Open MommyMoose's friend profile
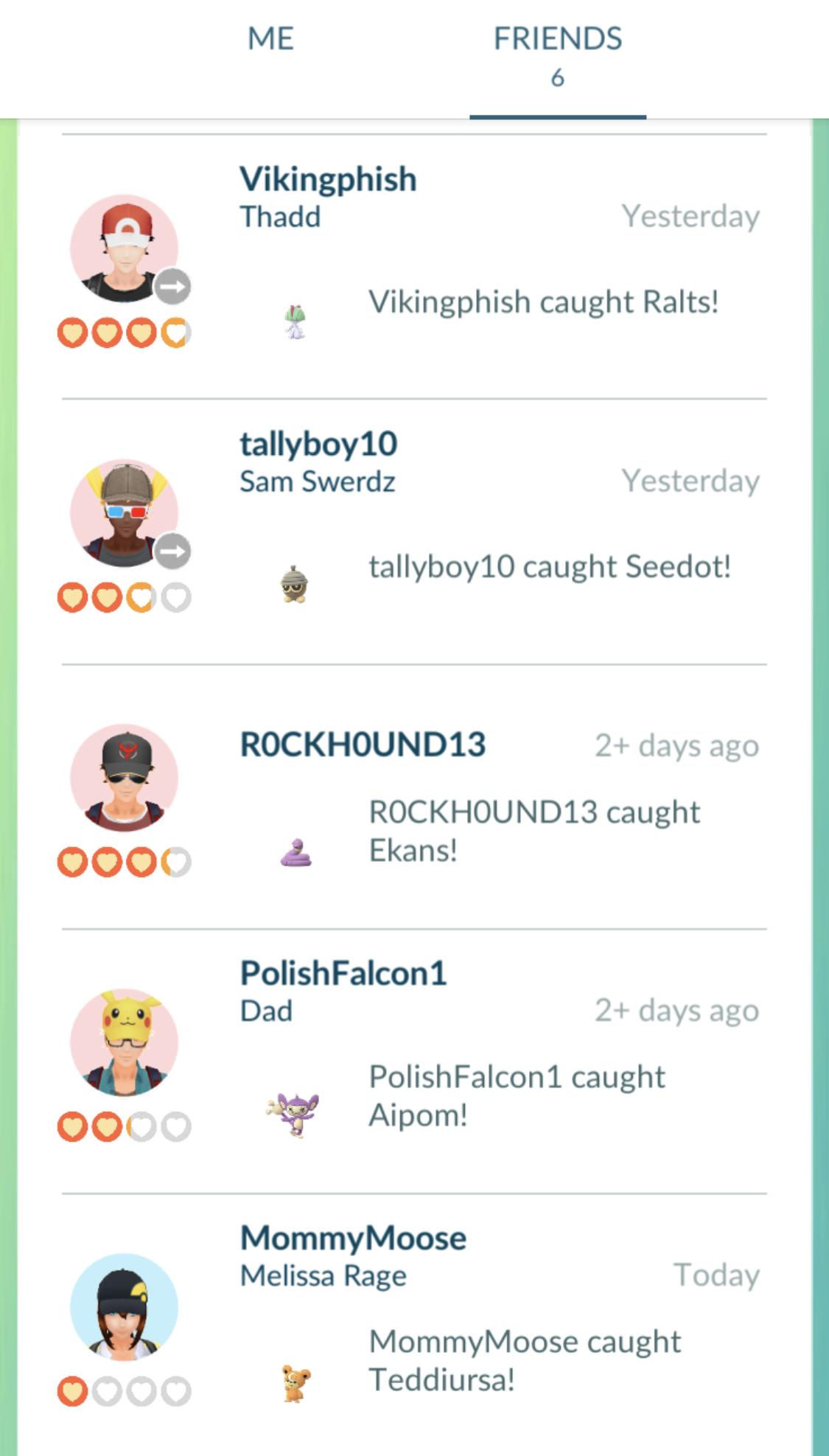The image size is (829, 1456). pos(353,1239)
